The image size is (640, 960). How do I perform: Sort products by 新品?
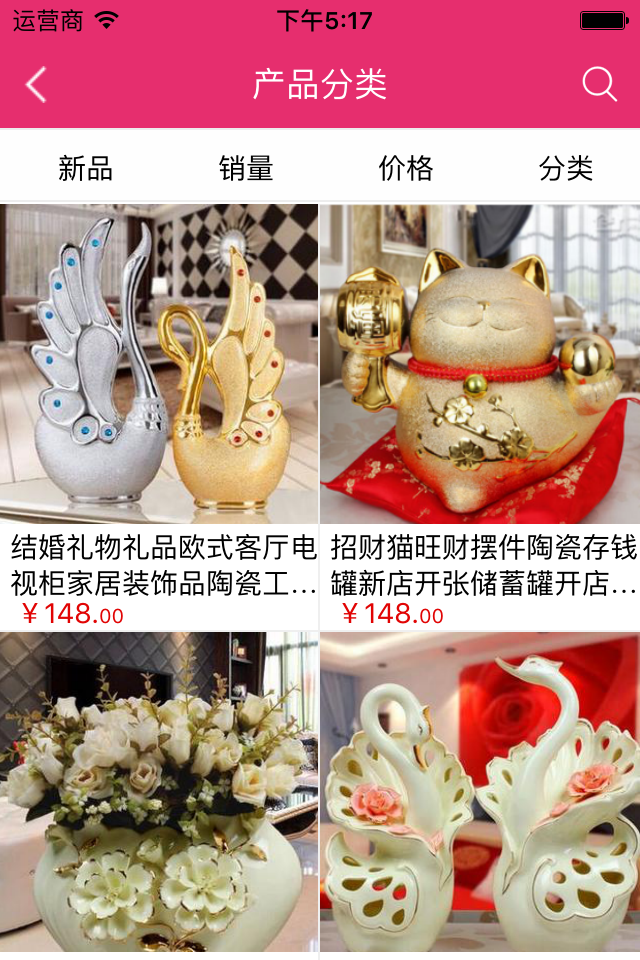85,168
